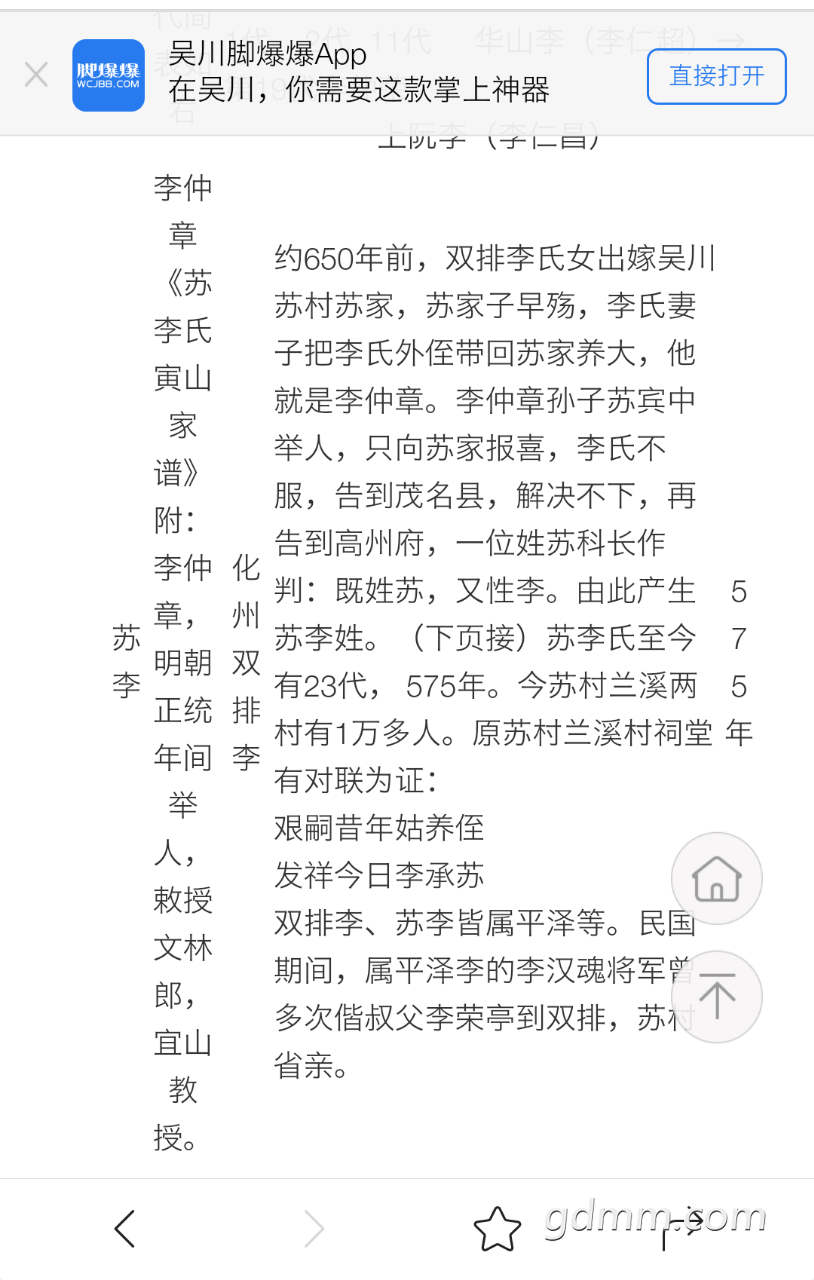
Task: Dismiss the 吴川脚爆爆App banner
Action: 36,75
